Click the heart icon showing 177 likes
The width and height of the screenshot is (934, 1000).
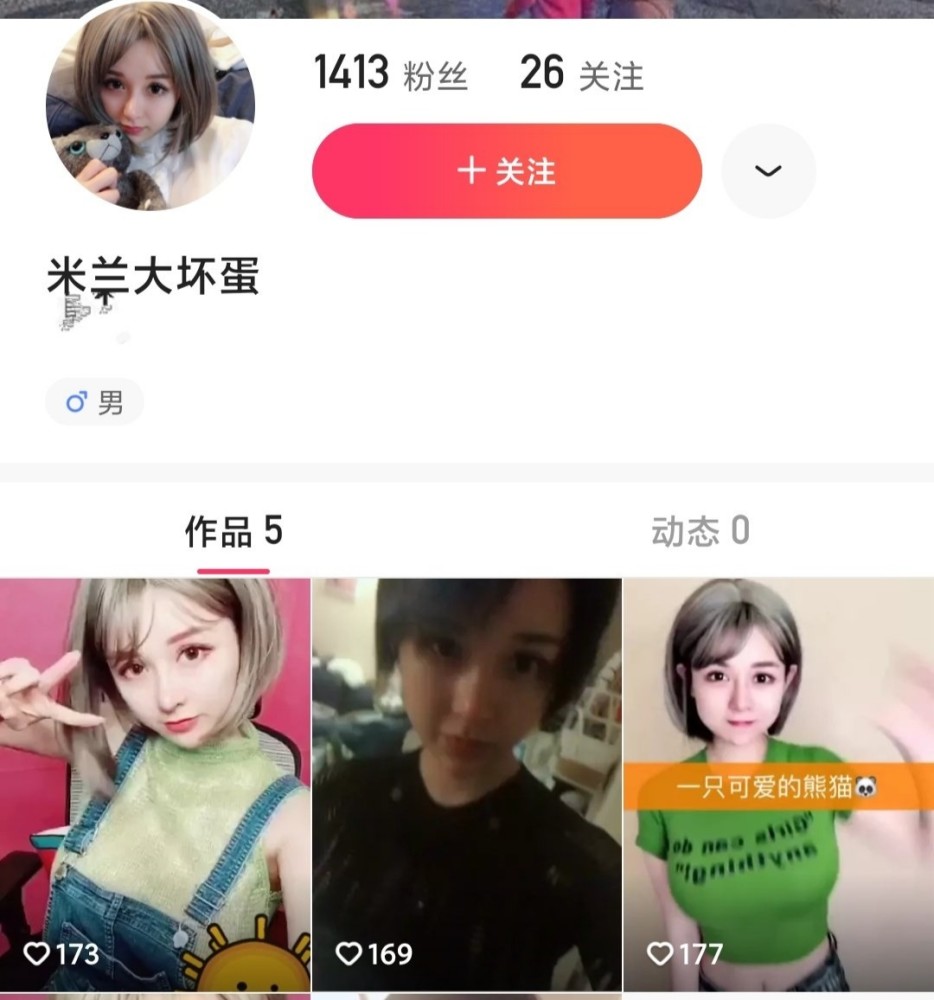click(x=660, y=956)
